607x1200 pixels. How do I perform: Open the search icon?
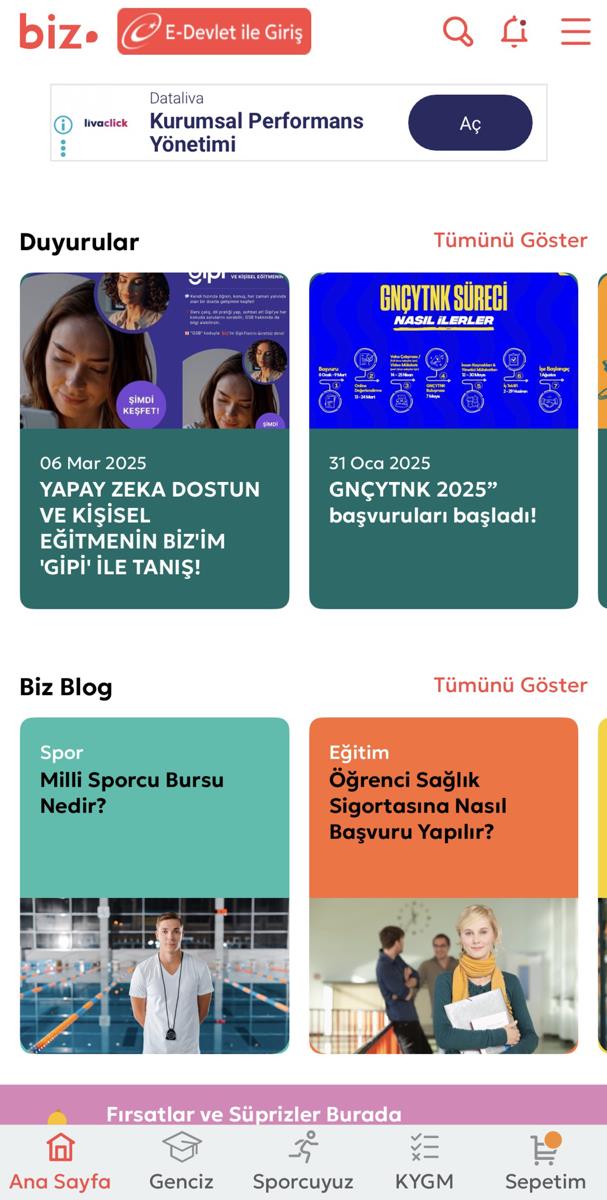pyautogui.click(x=458, y=32)
